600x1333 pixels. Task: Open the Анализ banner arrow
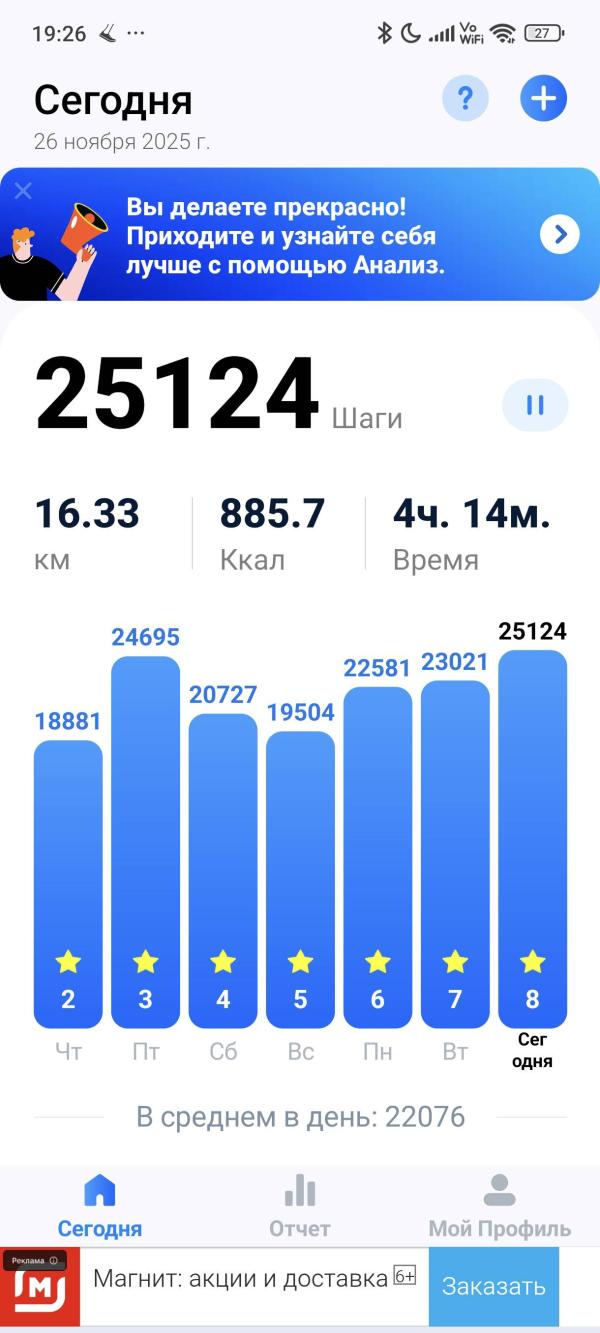559,235
